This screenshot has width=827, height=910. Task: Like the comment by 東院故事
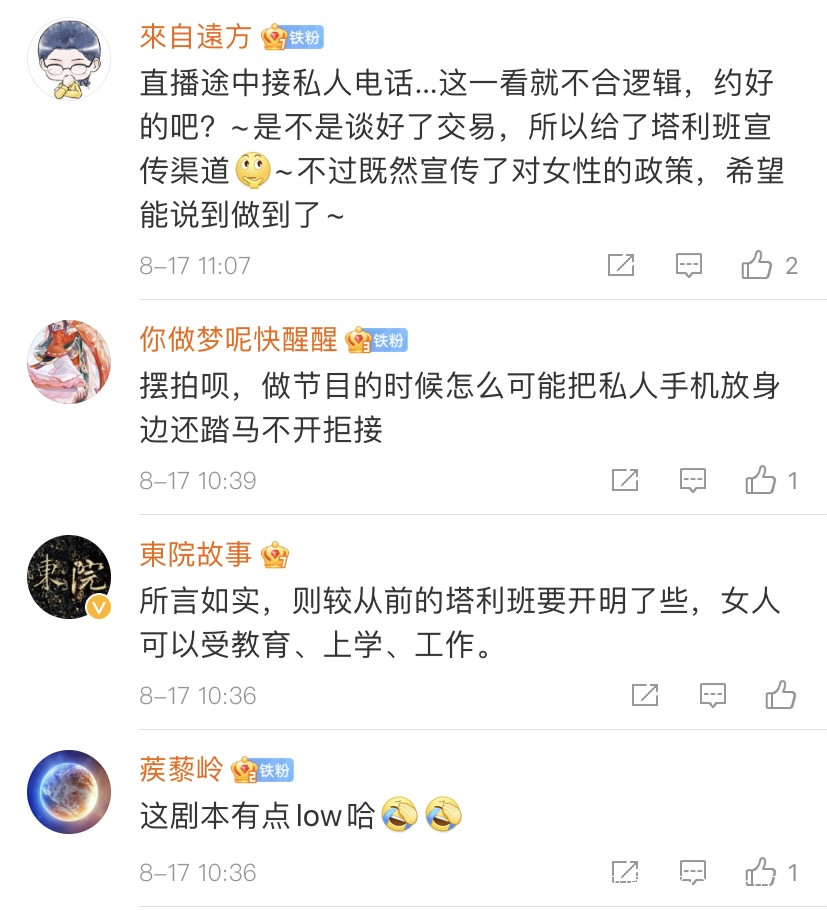(x=780, y=695)
